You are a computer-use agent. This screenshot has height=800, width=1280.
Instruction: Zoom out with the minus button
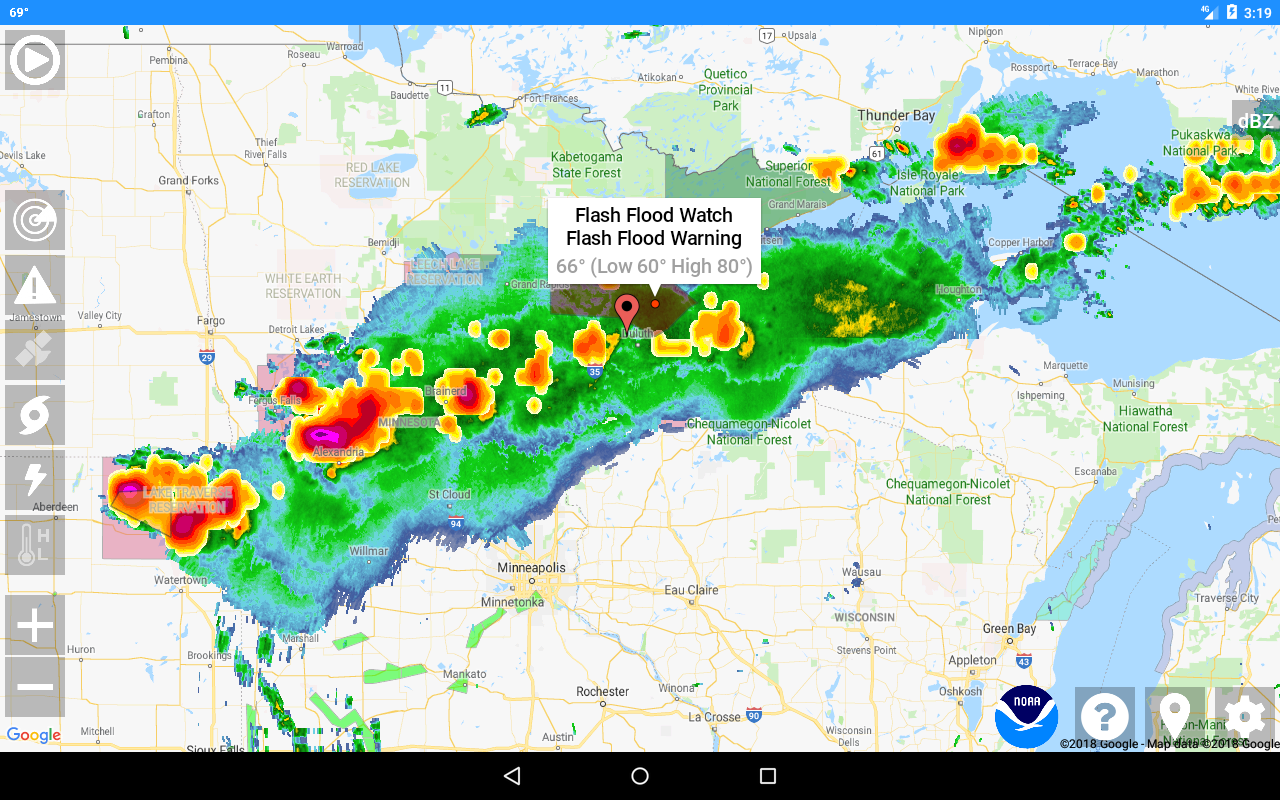35,687
